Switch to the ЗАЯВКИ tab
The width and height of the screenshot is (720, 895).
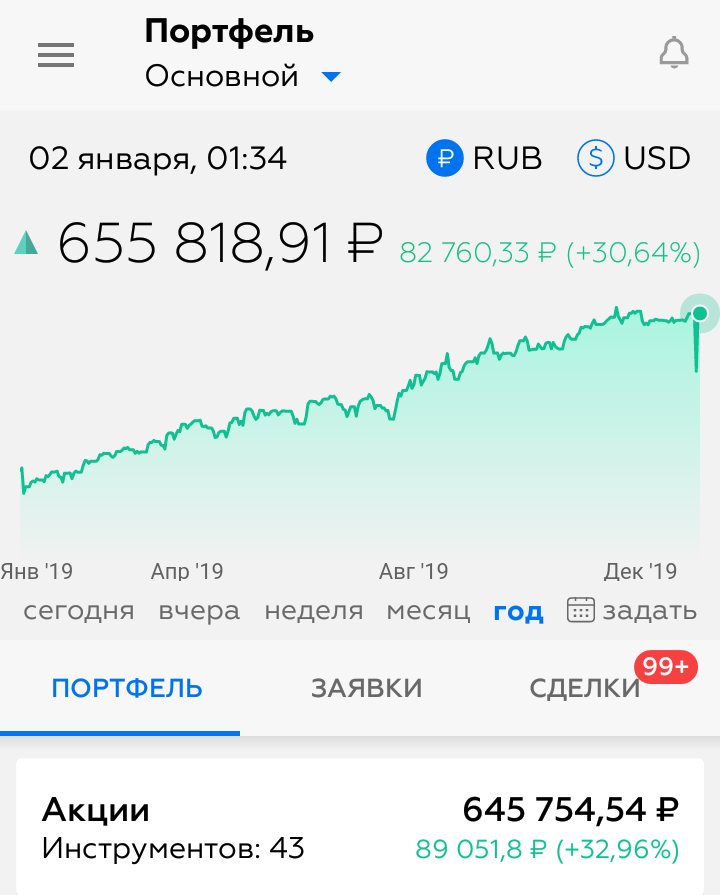tap(367, 688)
